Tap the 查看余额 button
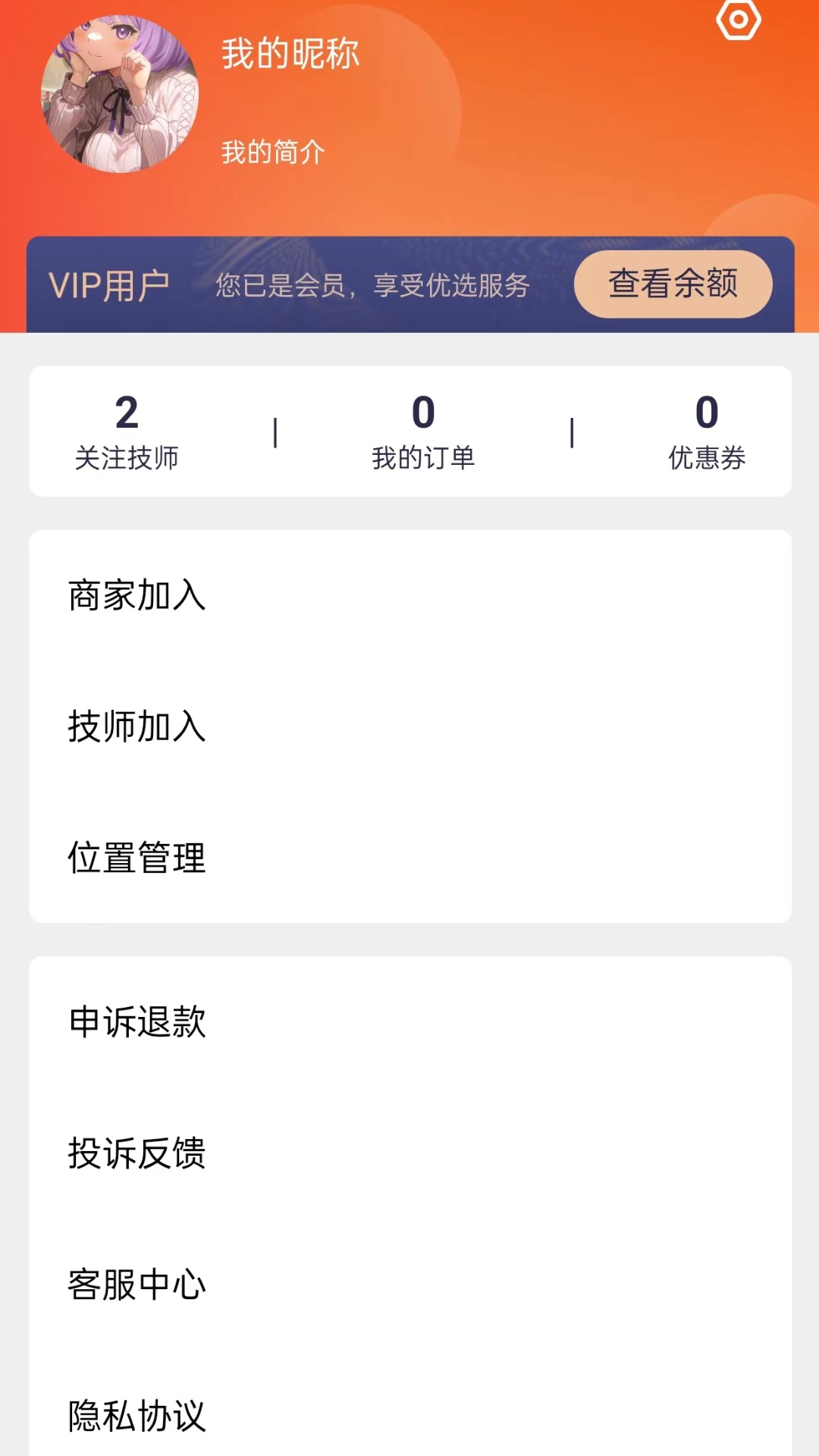 point(673,284)
